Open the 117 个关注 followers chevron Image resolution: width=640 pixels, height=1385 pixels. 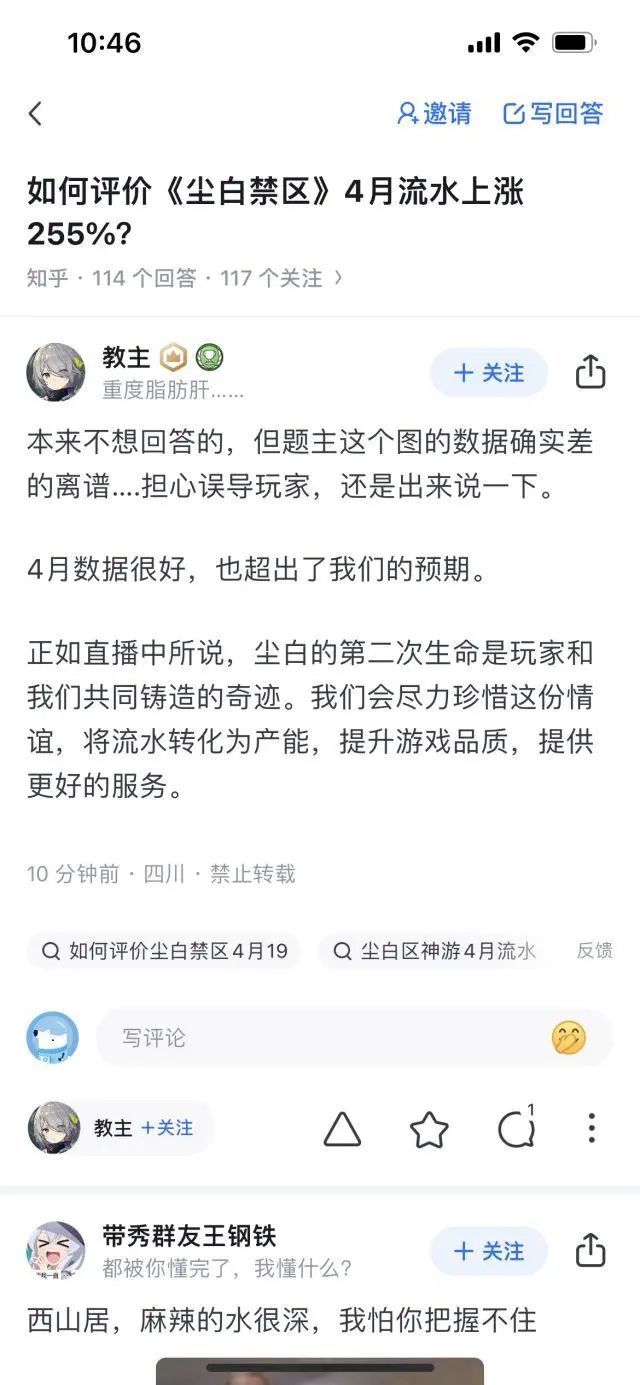[338, 278]
